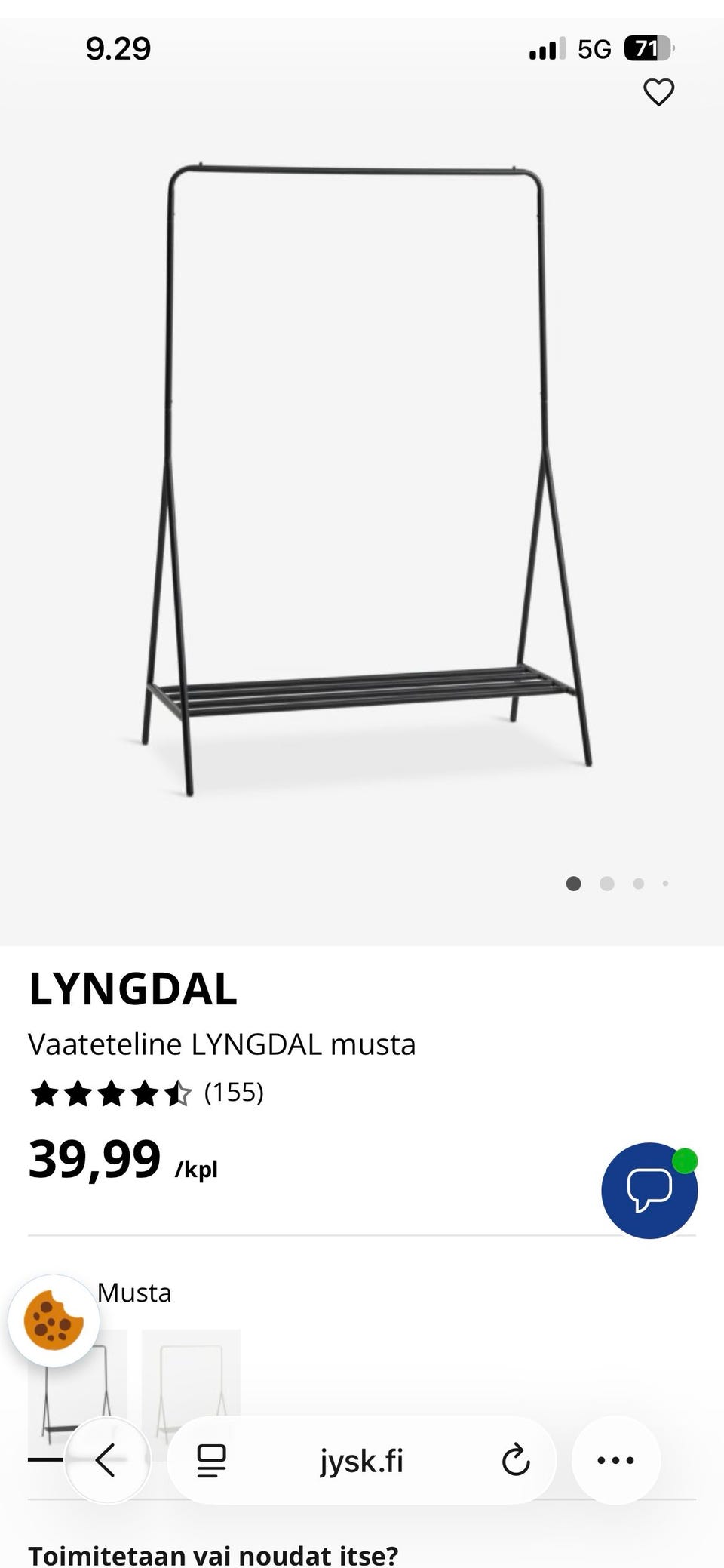The image size is (724, 1568).
Task: Open the 155 customer reviews
Action: pyautogui.click(x=234, y=1093)
